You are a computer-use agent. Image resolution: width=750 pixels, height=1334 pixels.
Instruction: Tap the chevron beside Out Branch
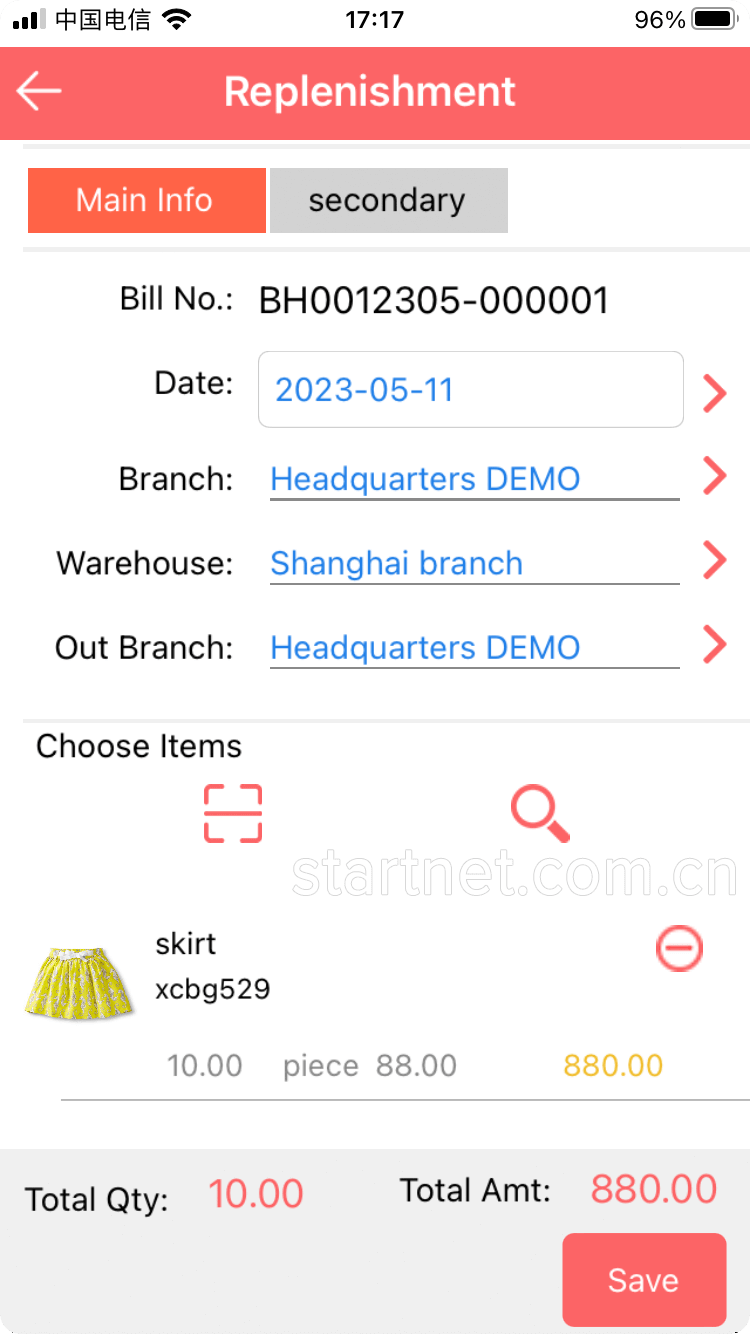tap(714, 644)
